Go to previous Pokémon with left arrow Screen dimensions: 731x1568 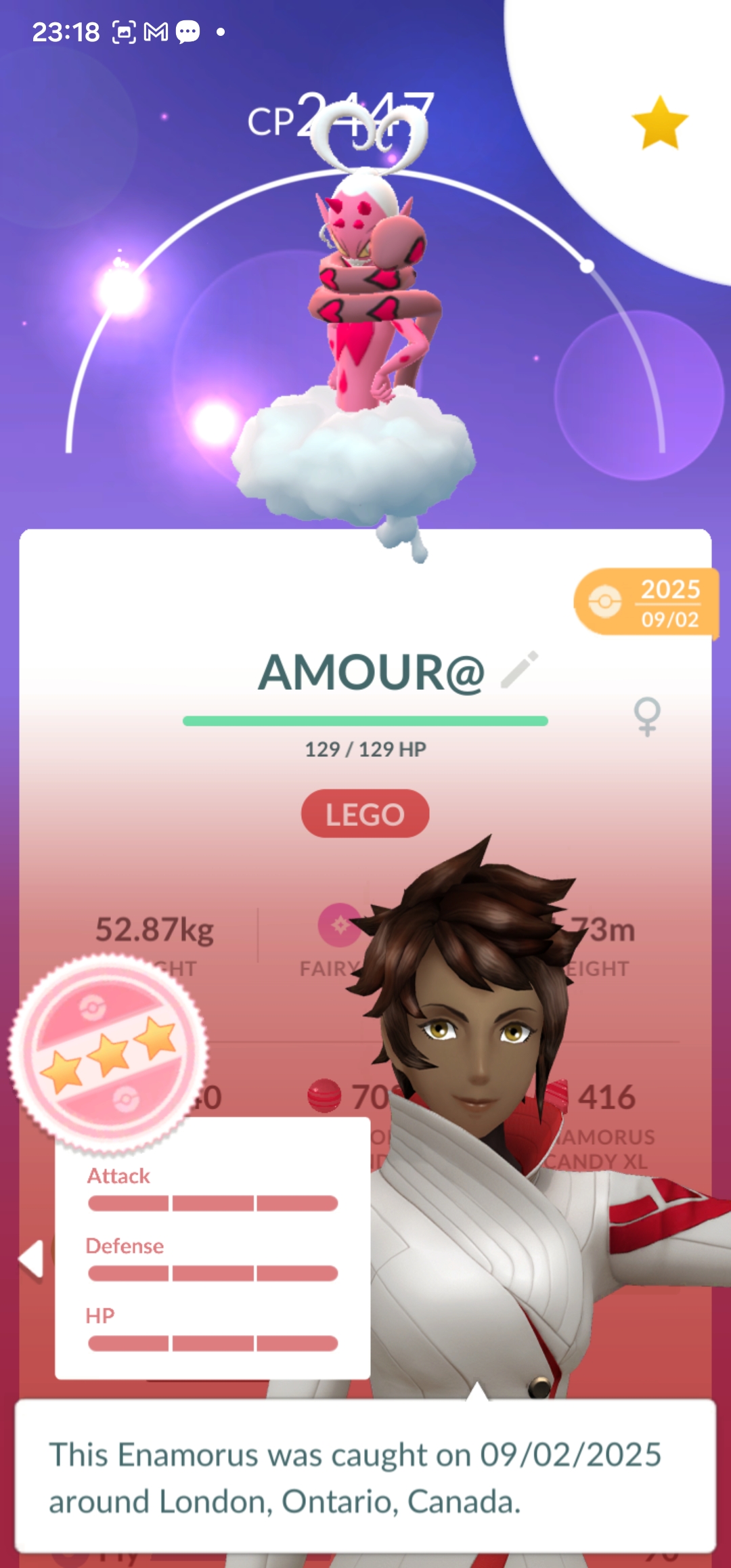32,1259
